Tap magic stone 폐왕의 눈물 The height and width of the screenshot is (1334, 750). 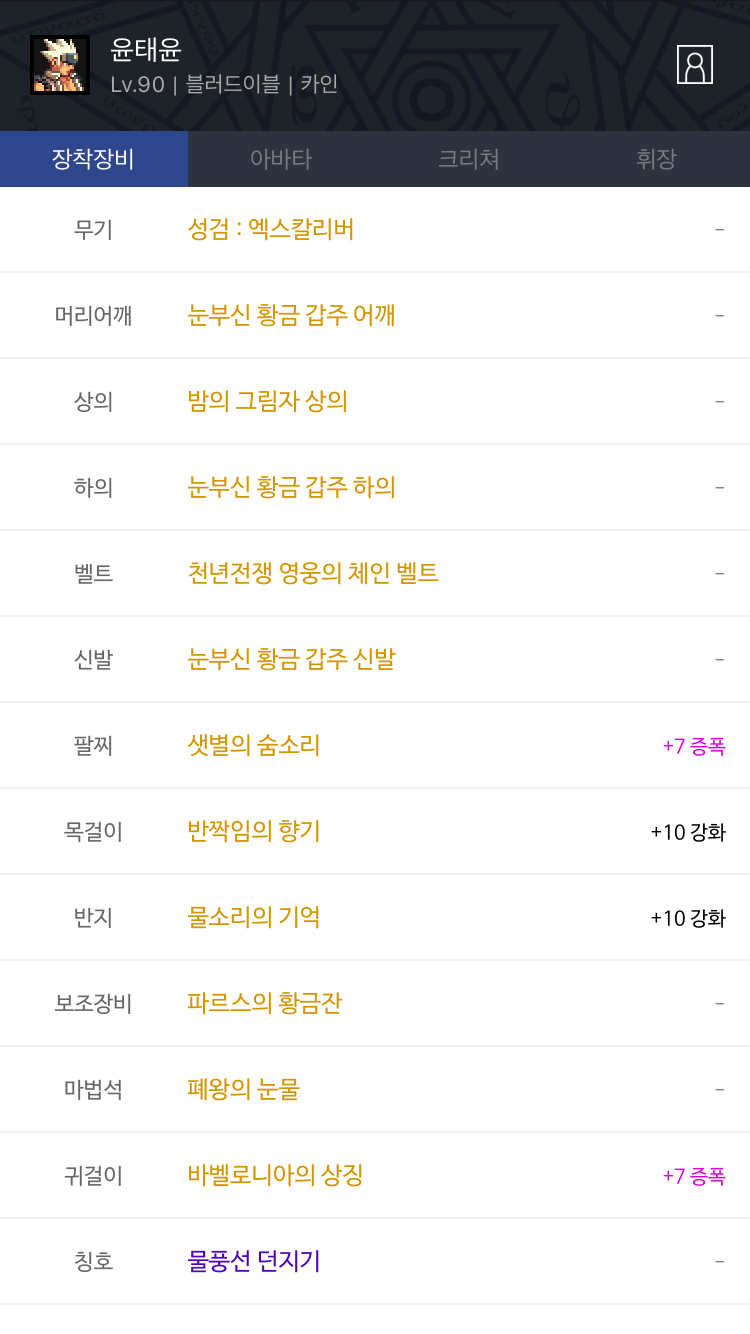tap(244, 1090)
